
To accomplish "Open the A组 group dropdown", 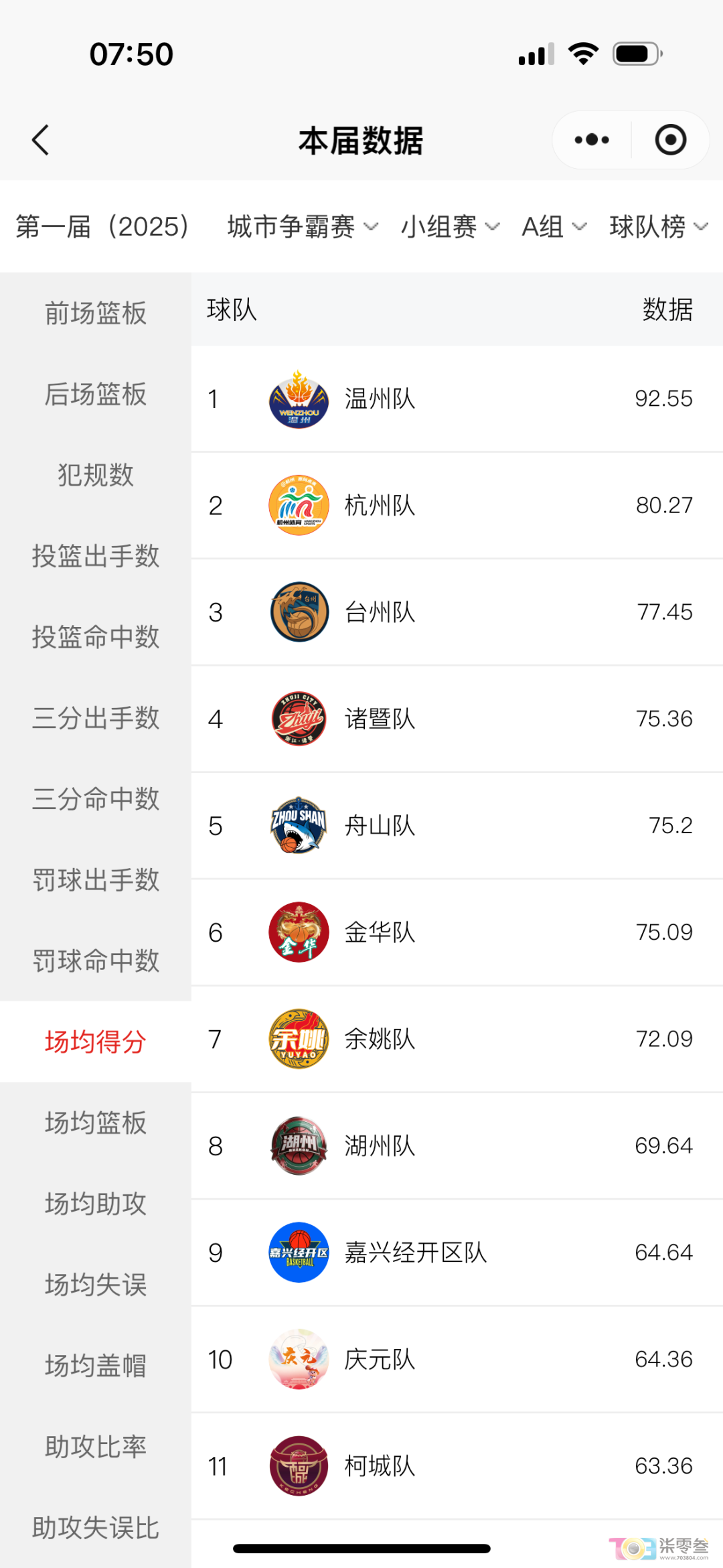I will pos(554,226).
